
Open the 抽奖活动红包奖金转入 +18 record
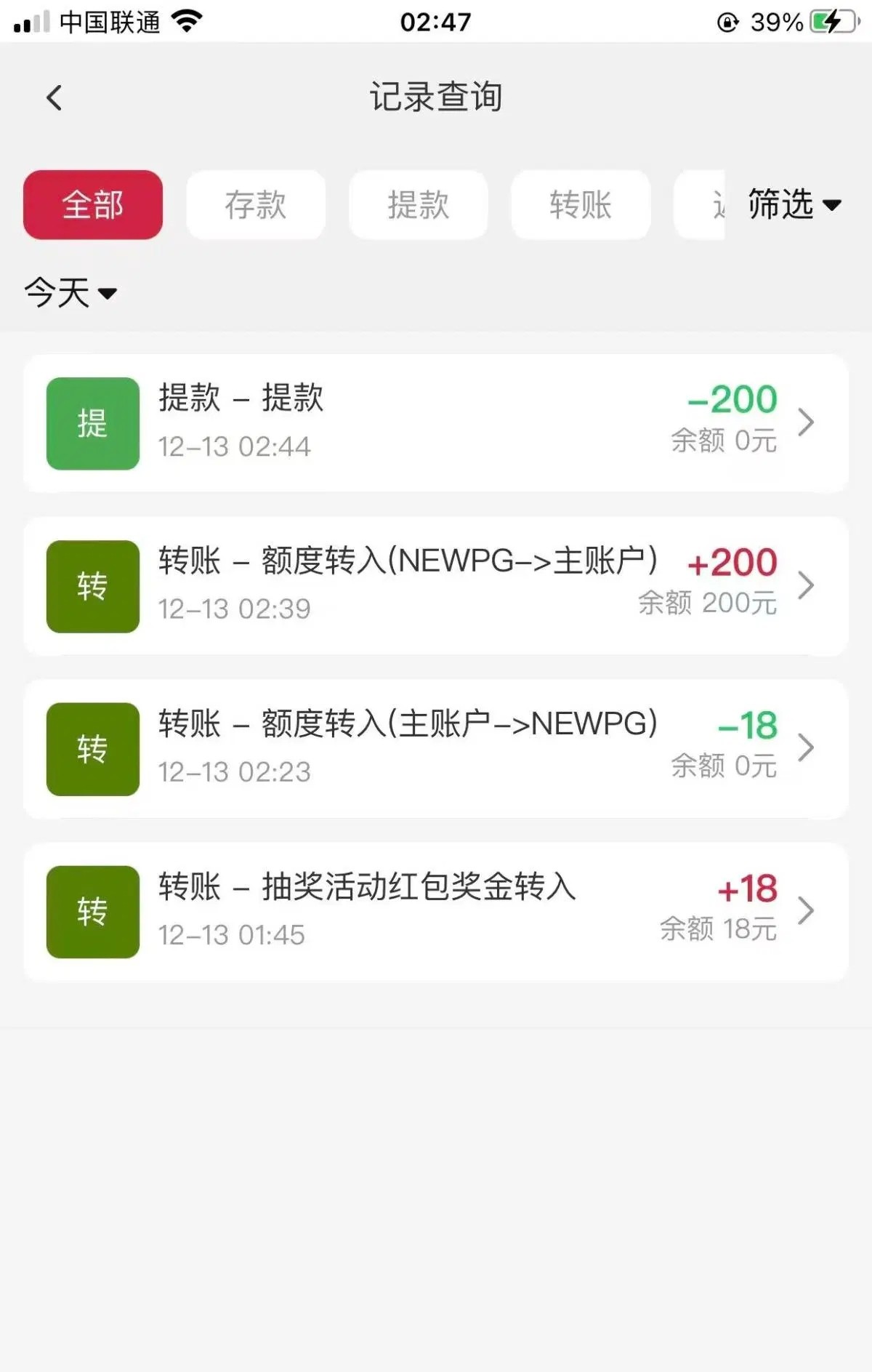(436, 911)
